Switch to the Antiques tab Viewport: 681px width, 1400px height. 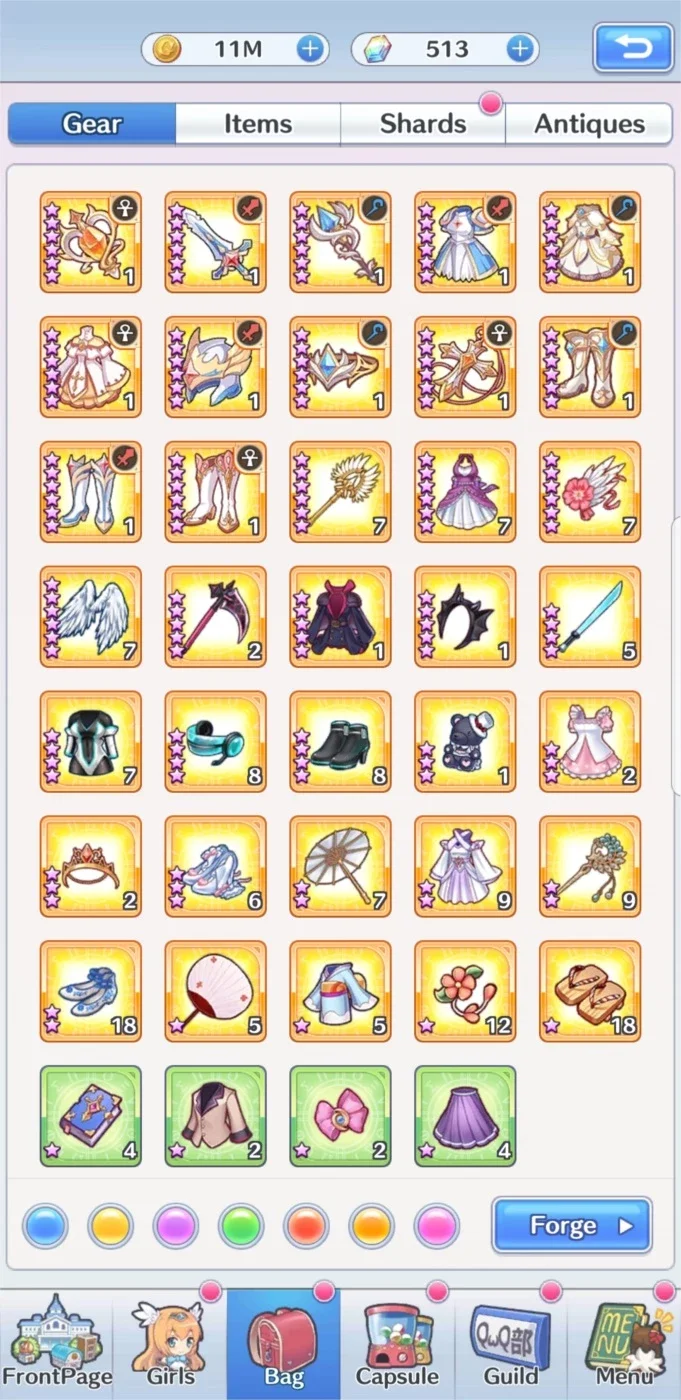589,124
